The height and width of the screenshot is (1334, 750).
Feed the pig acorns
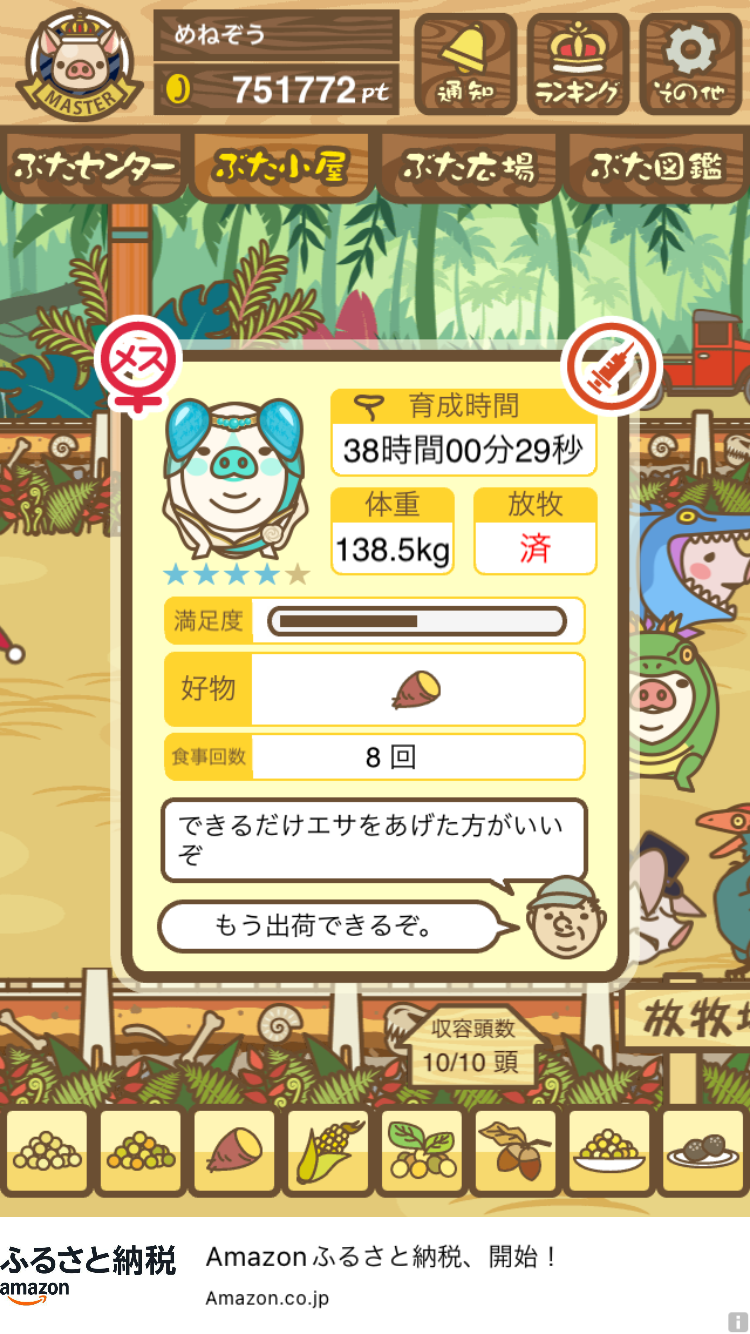(516, 1152)
